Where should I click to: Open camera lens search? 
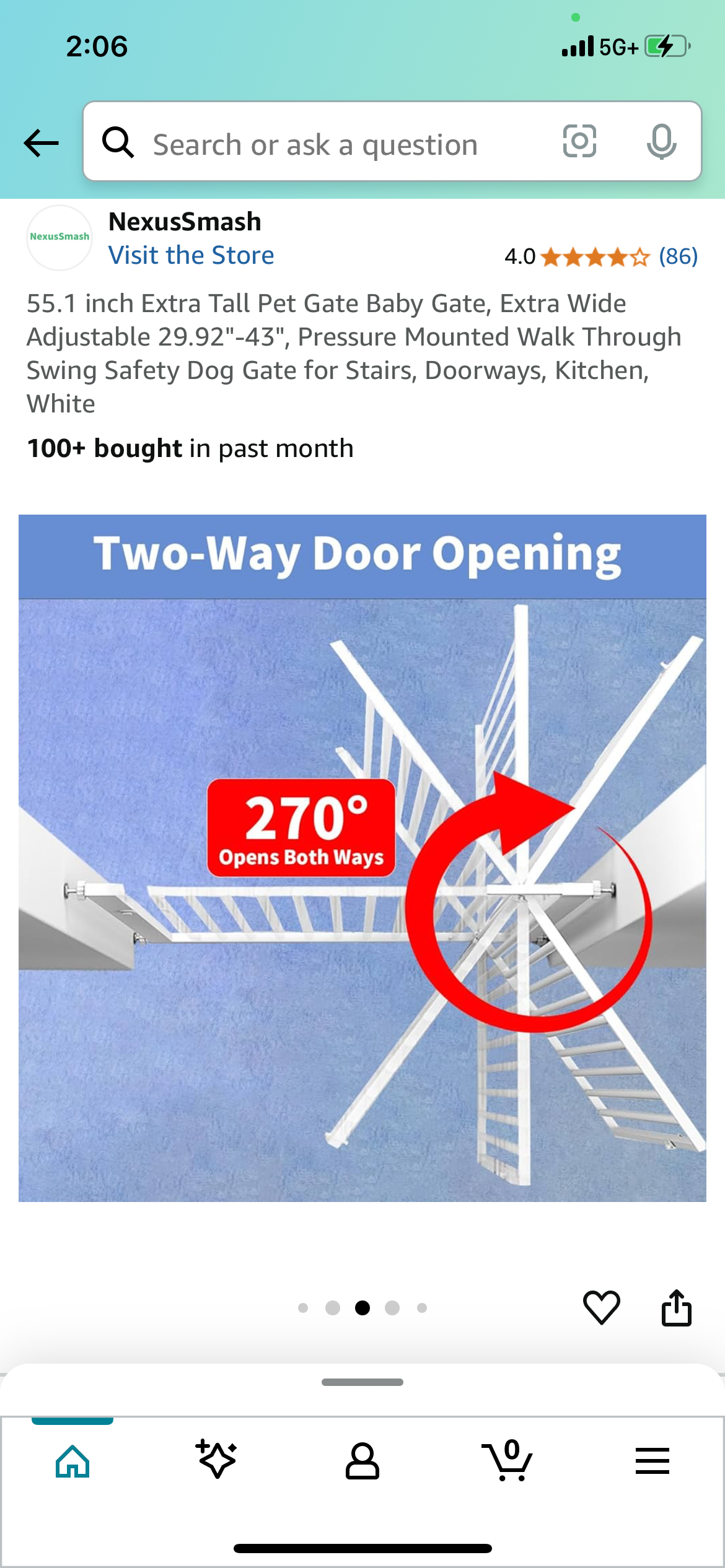[x=579, y=141]
